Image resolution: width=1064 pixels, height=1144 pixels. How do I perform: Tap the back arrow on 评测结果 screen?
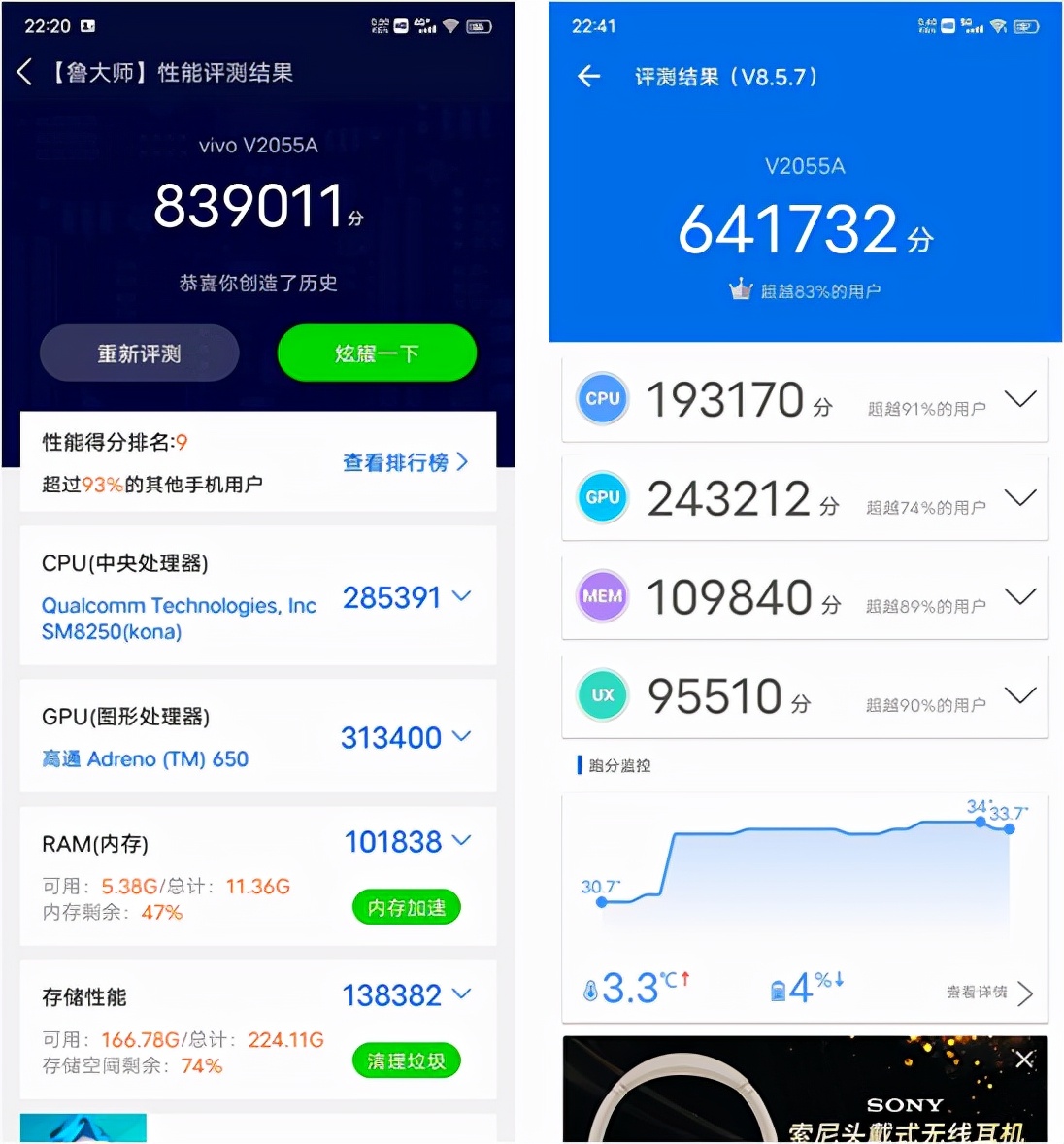[589, 77]
